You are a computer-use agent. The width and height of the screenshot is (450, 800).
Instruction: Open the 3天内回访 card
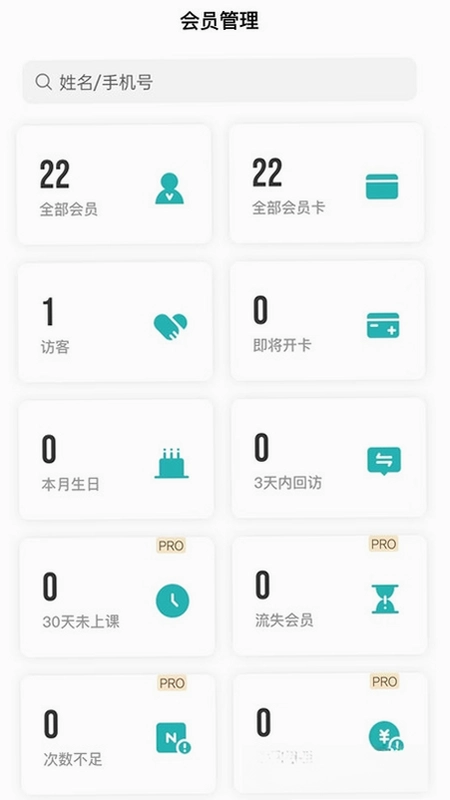[329, 458]
